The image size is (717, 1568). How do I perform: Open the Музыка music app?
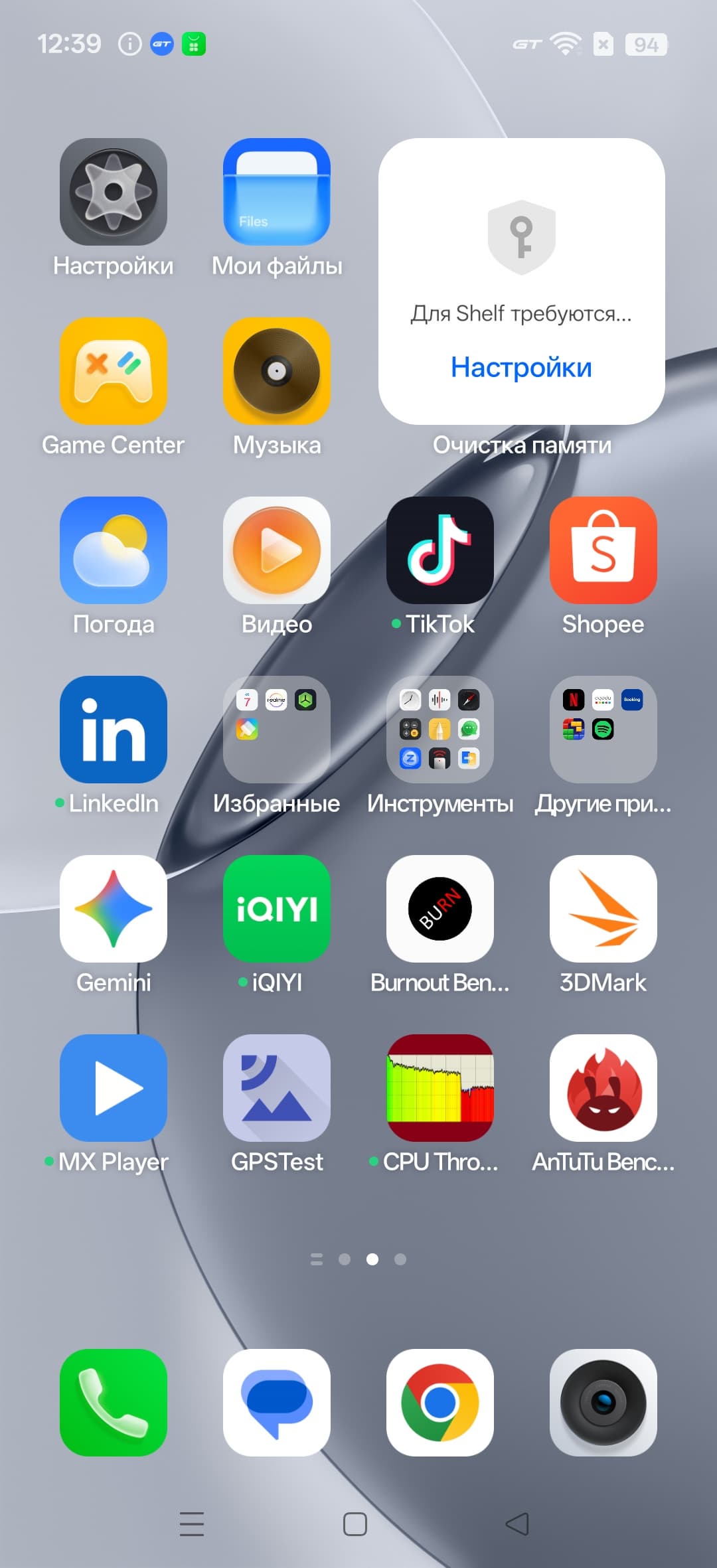point(276,371)
